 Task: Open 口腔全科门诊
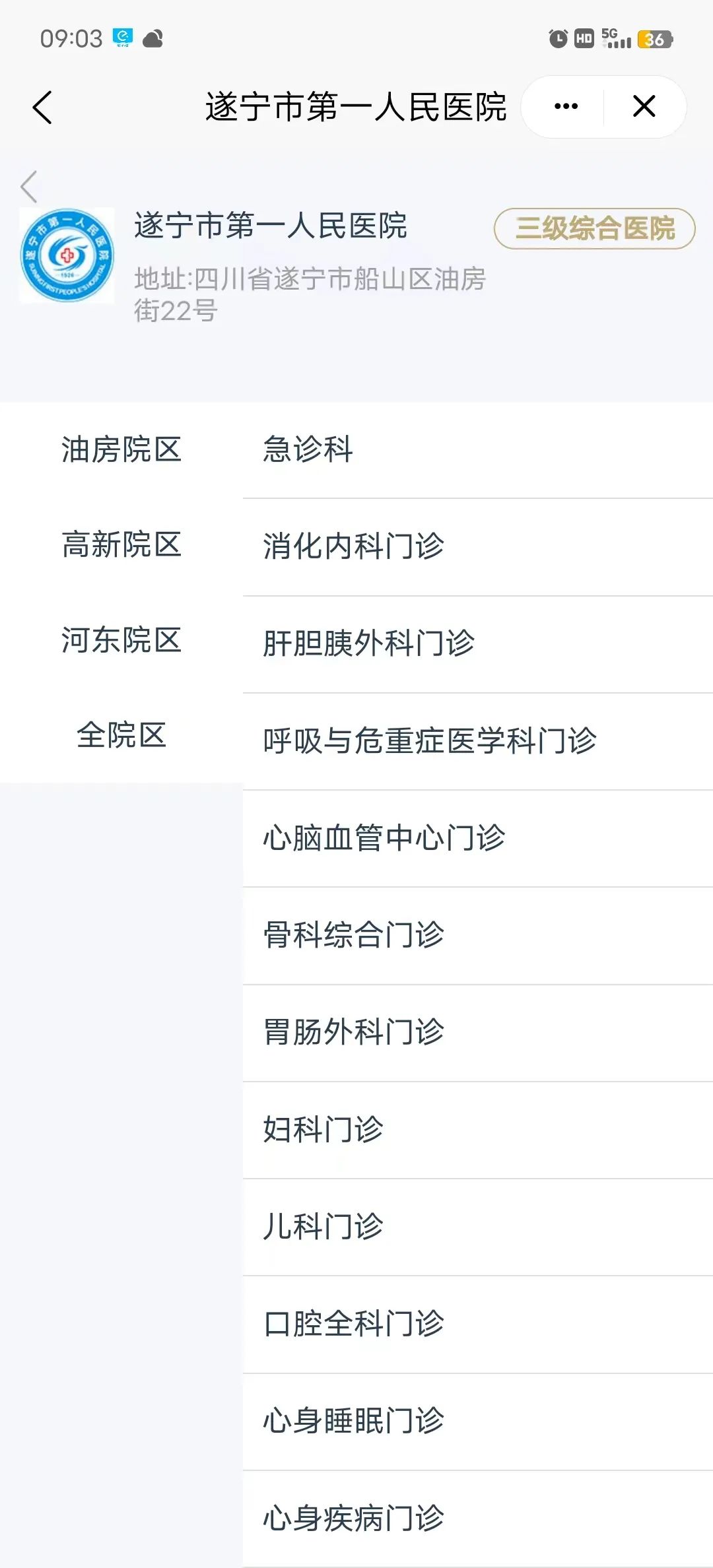click(x=354, y=1324)
